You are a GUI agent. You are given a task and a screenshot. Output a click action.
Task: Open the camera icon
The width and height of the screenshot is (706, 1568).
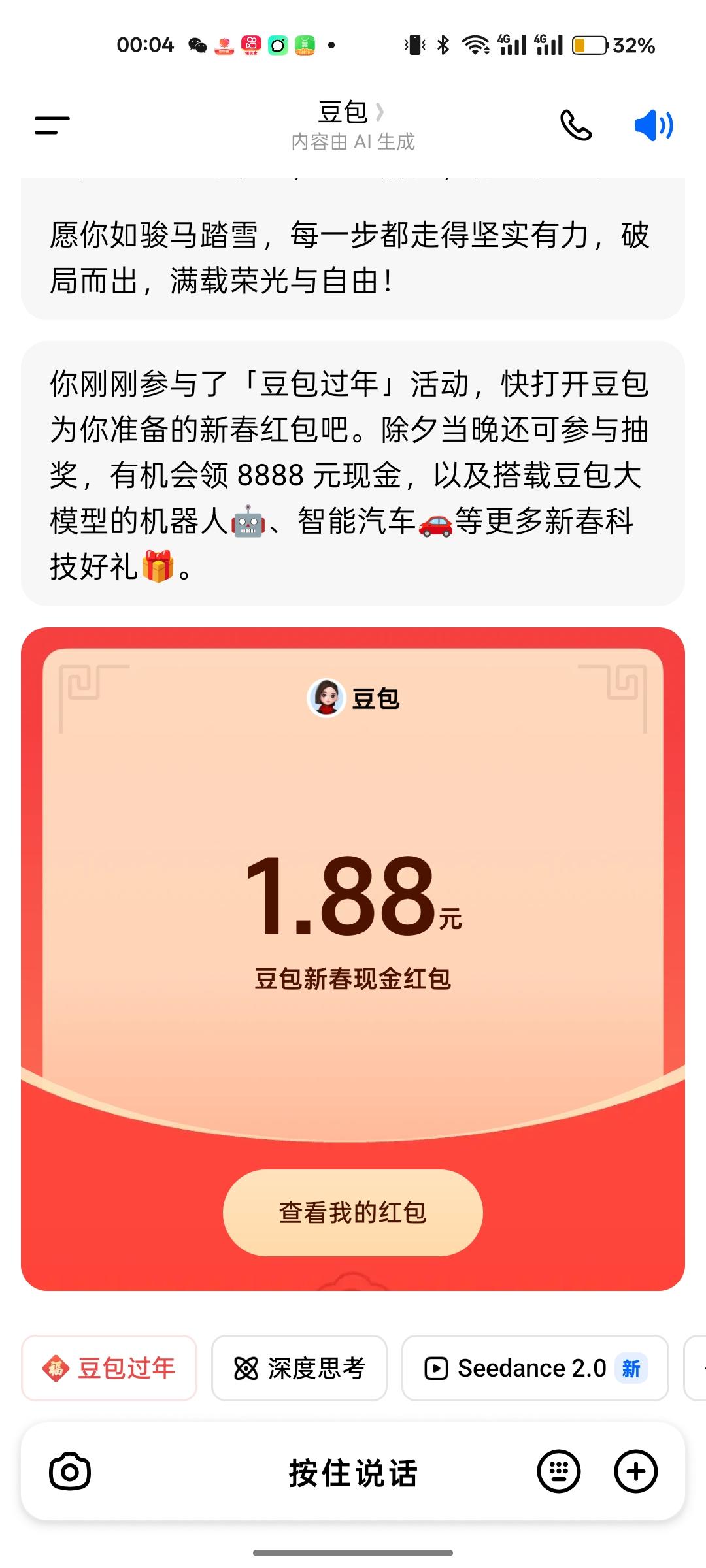[70, 1472]
